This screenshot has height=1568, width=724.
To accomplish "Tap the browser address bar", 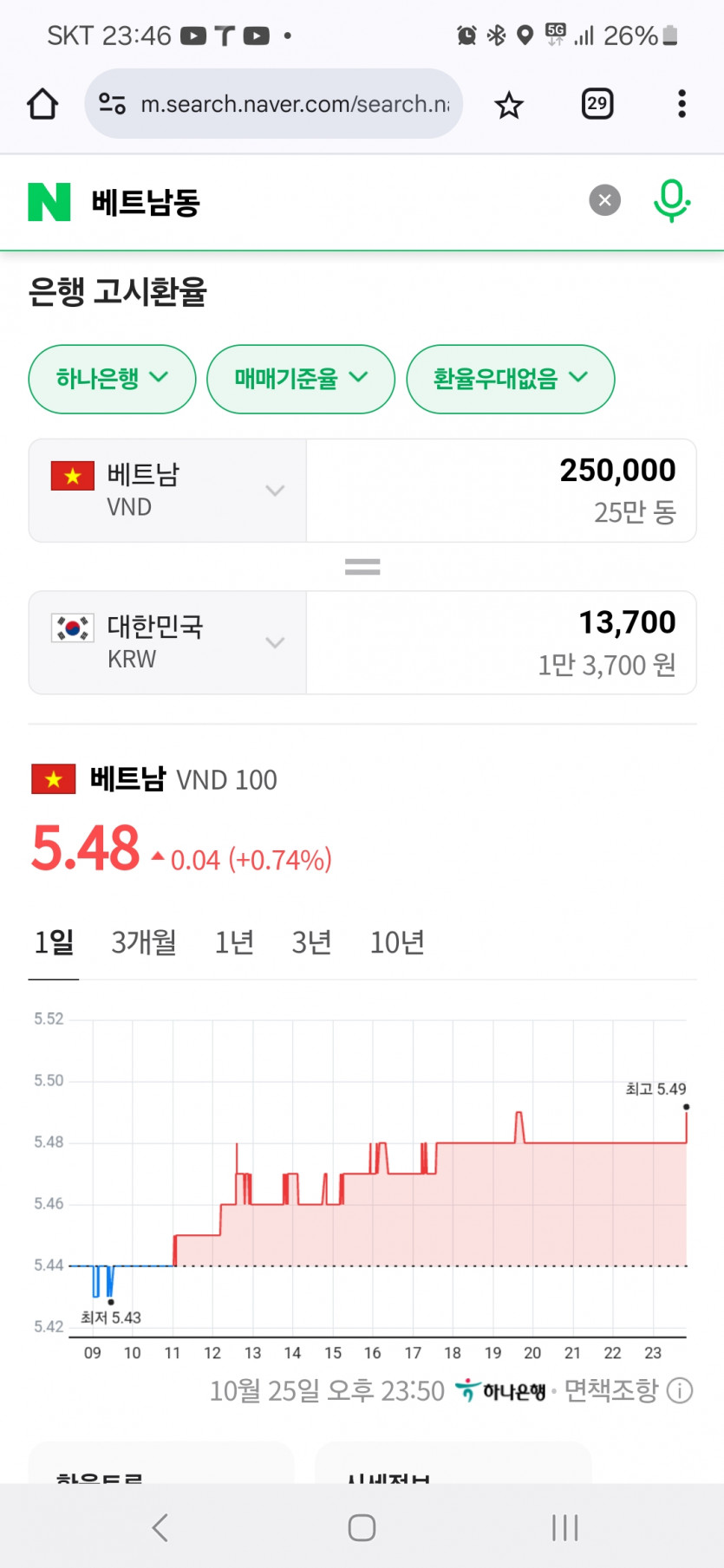I will point(293,104).
